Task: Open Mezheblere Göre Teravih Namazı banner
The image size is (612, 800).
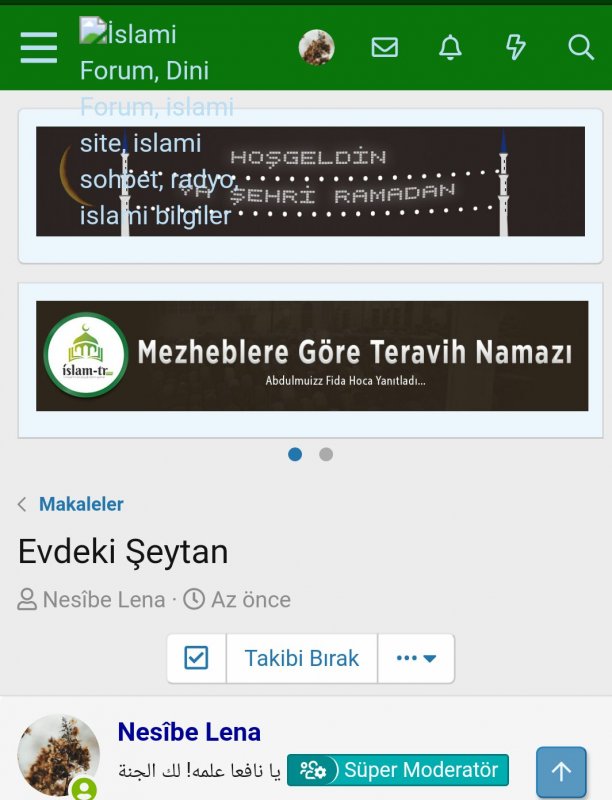Action: (x=312, y=356)
